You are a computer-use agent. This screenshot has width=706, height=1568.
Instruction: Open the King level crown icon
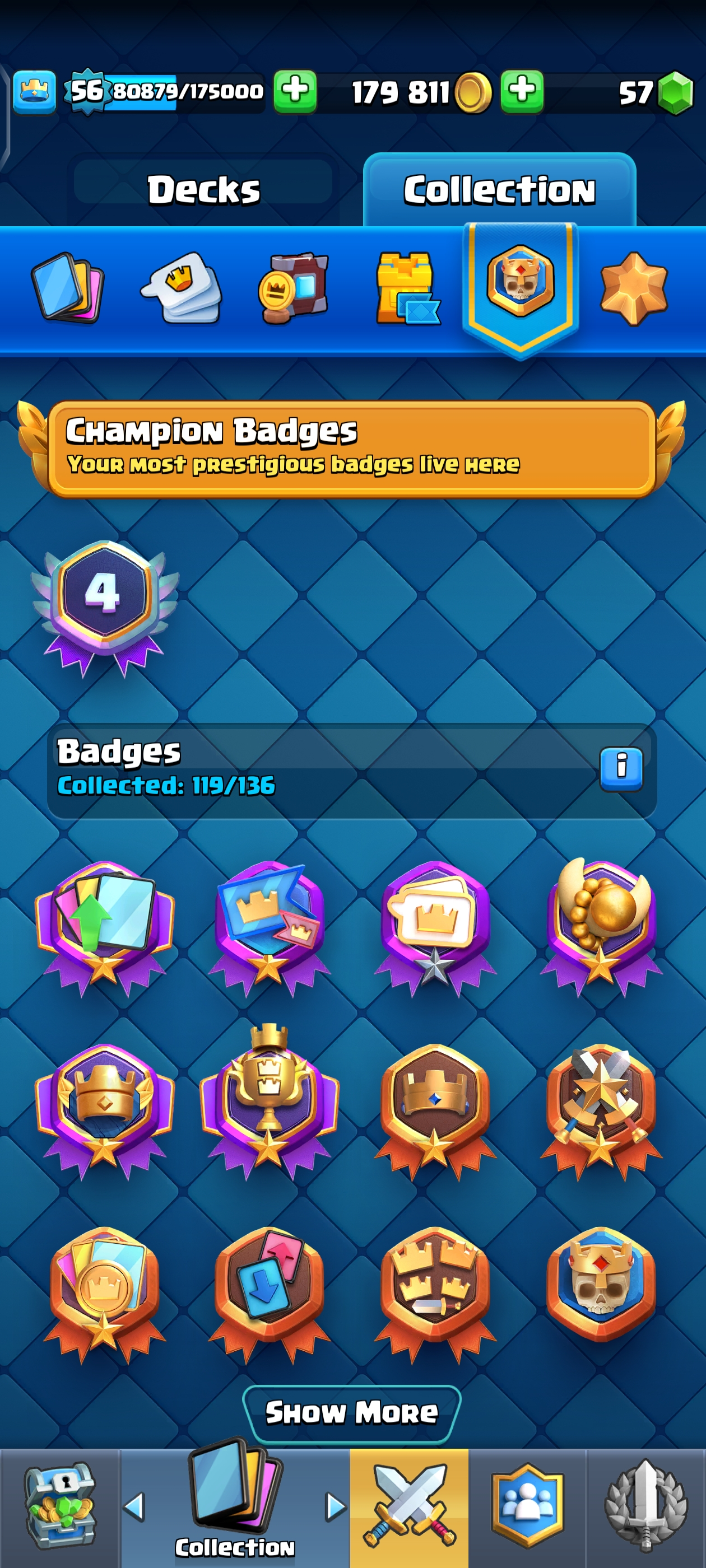(x=34, y=91)
